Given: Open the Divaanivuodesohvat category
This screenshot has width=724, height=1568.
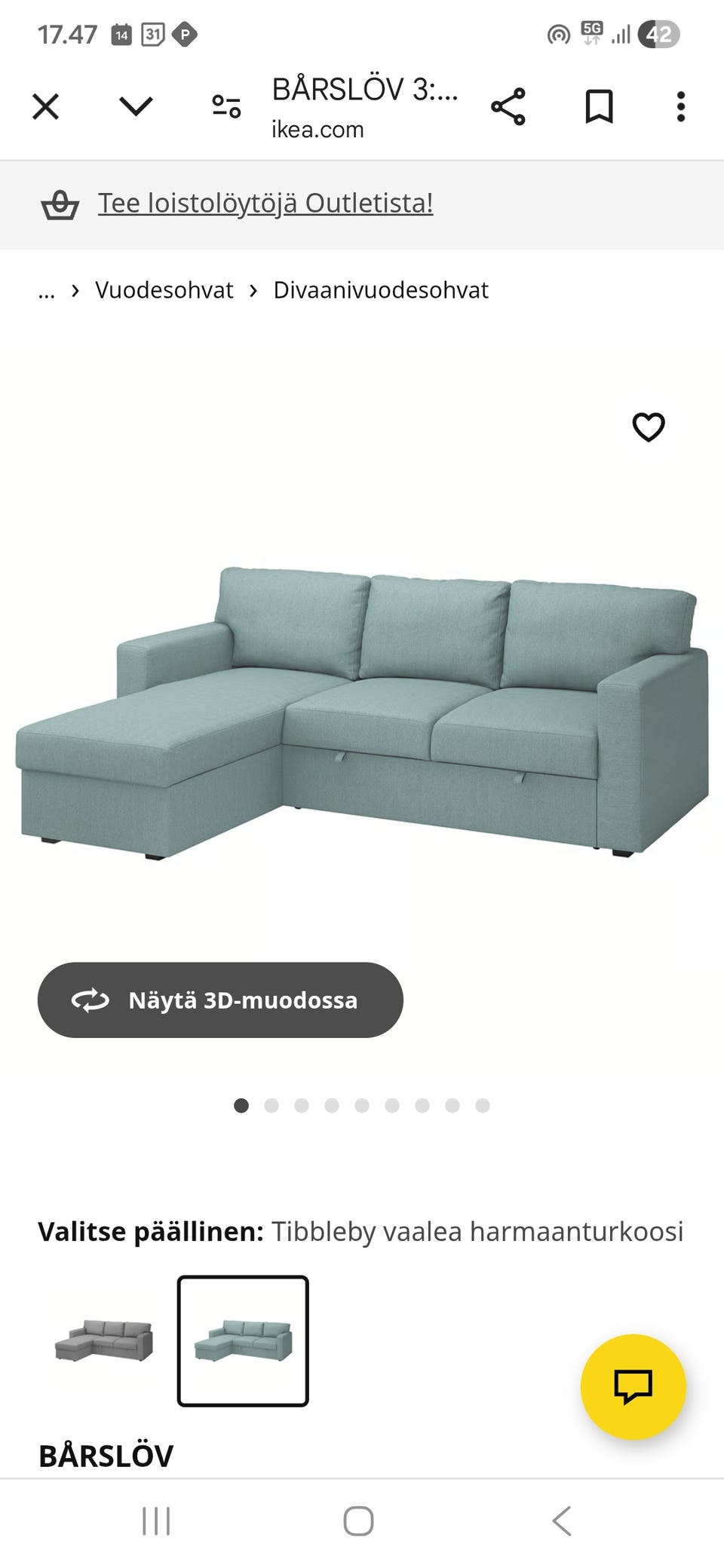Looking at the screenshot, I should pyautogui.click(x=381, y=290).
